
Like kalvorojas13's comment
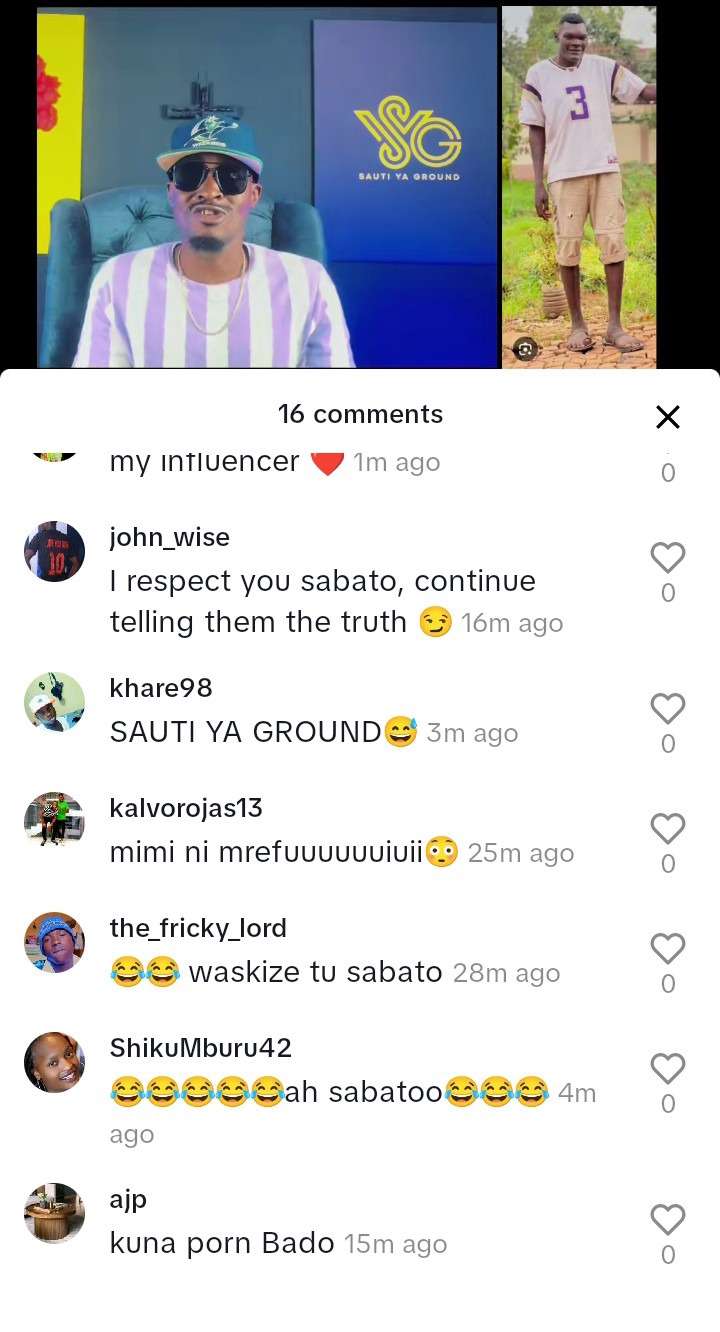(668, 829)
